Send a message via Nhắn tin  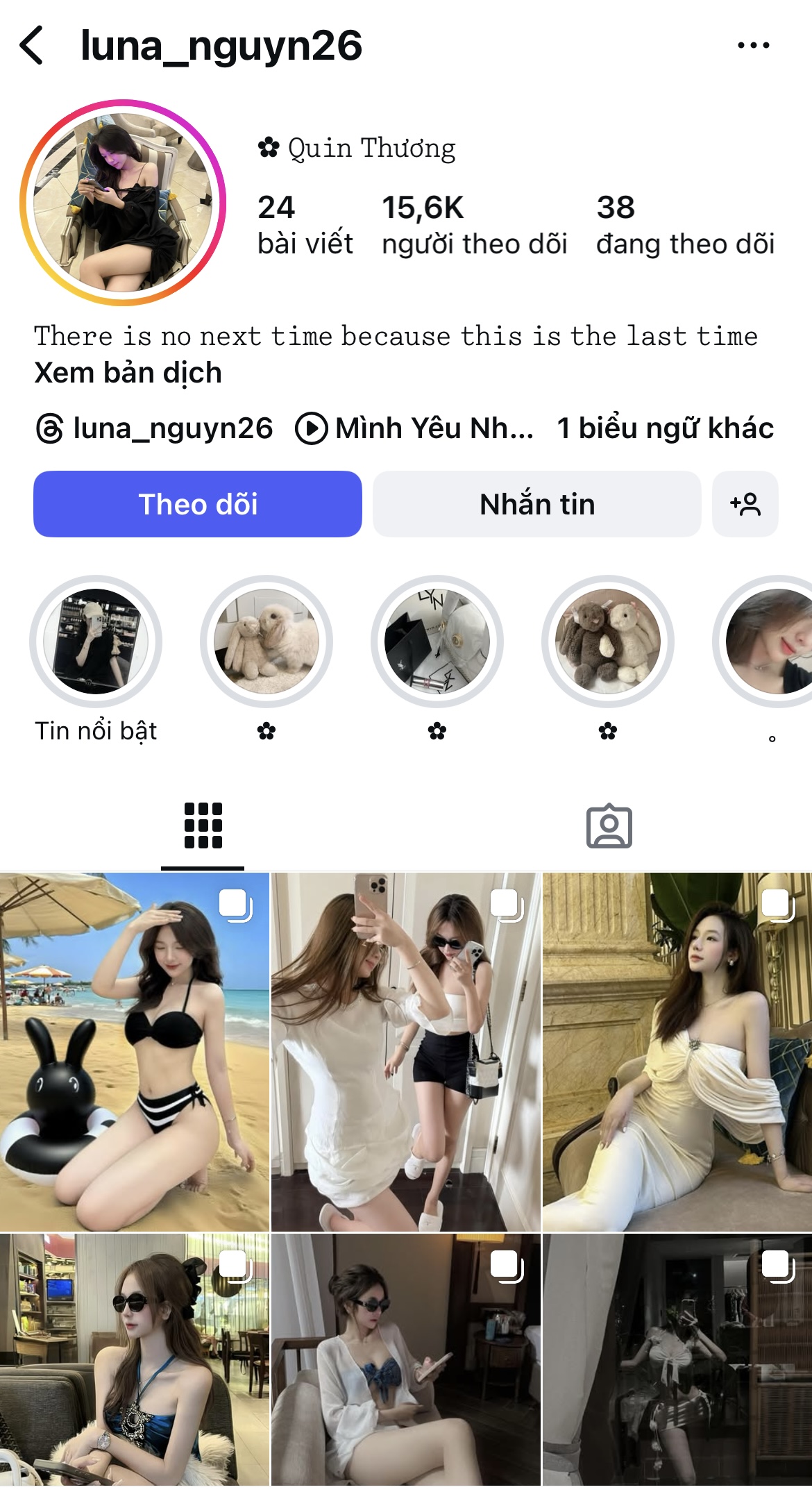tap(536, 504)
